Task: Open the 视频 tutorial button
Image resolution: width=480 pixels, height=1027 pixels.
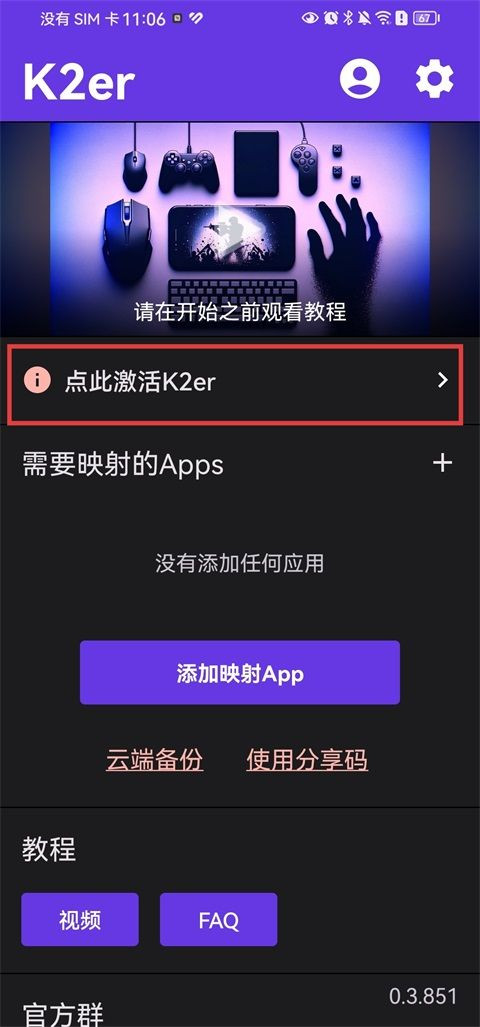Action: (x=80, y=920)
